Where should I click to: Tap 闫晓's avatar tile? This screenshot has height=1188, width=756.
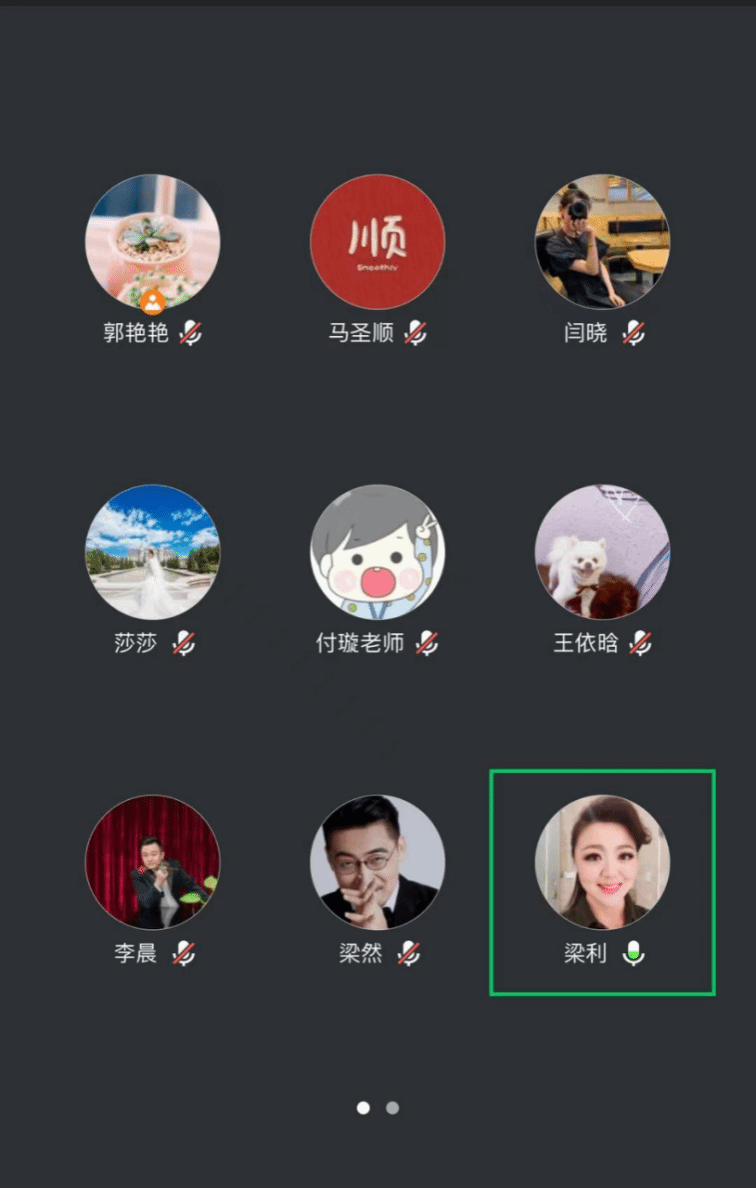pyautogui.click(x=602, y=241)
